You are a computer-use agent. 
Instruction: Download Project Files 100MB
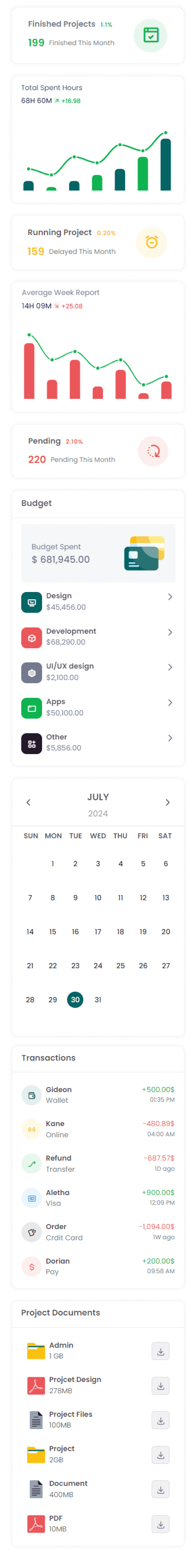160,1421
